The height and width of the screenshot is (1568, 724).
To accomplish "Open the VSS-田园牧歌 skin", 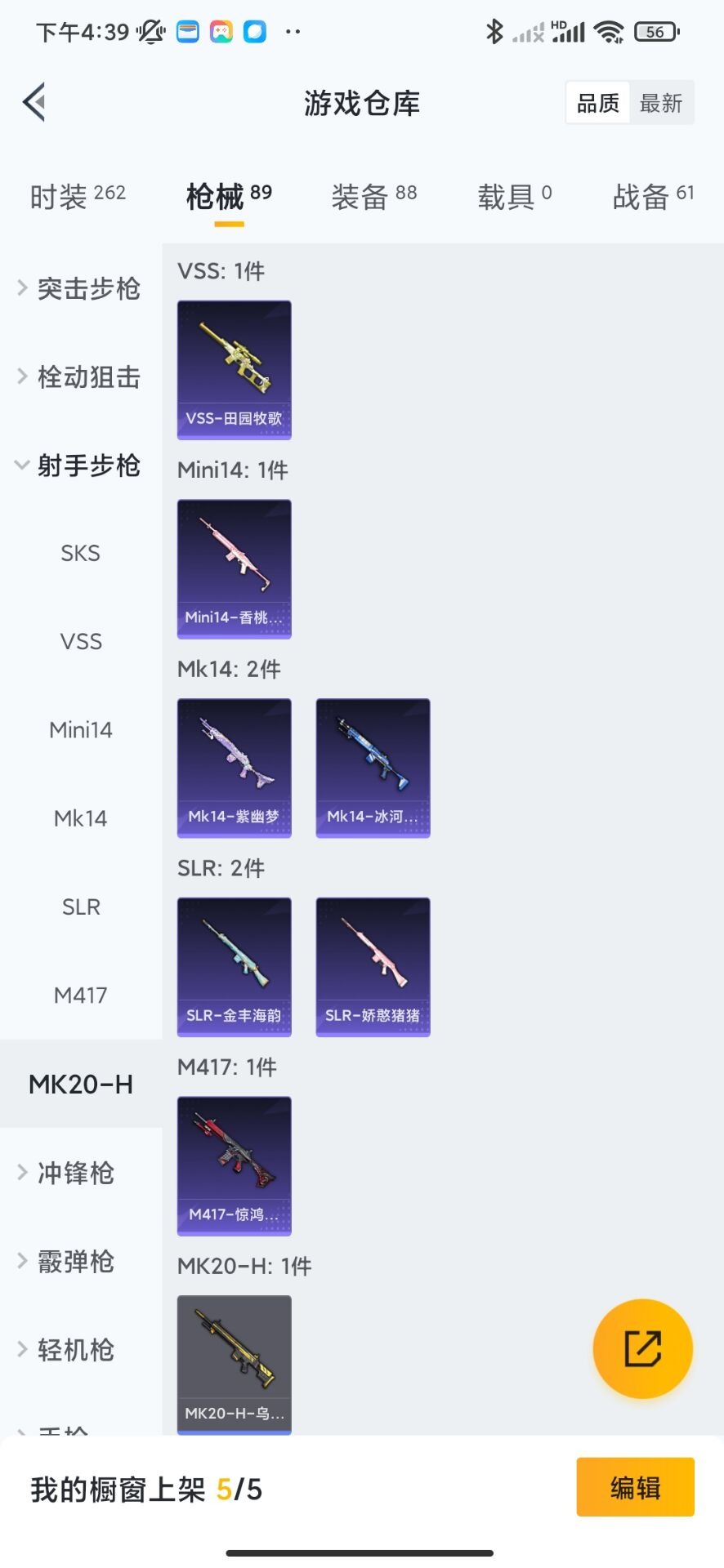I will 235,370.
